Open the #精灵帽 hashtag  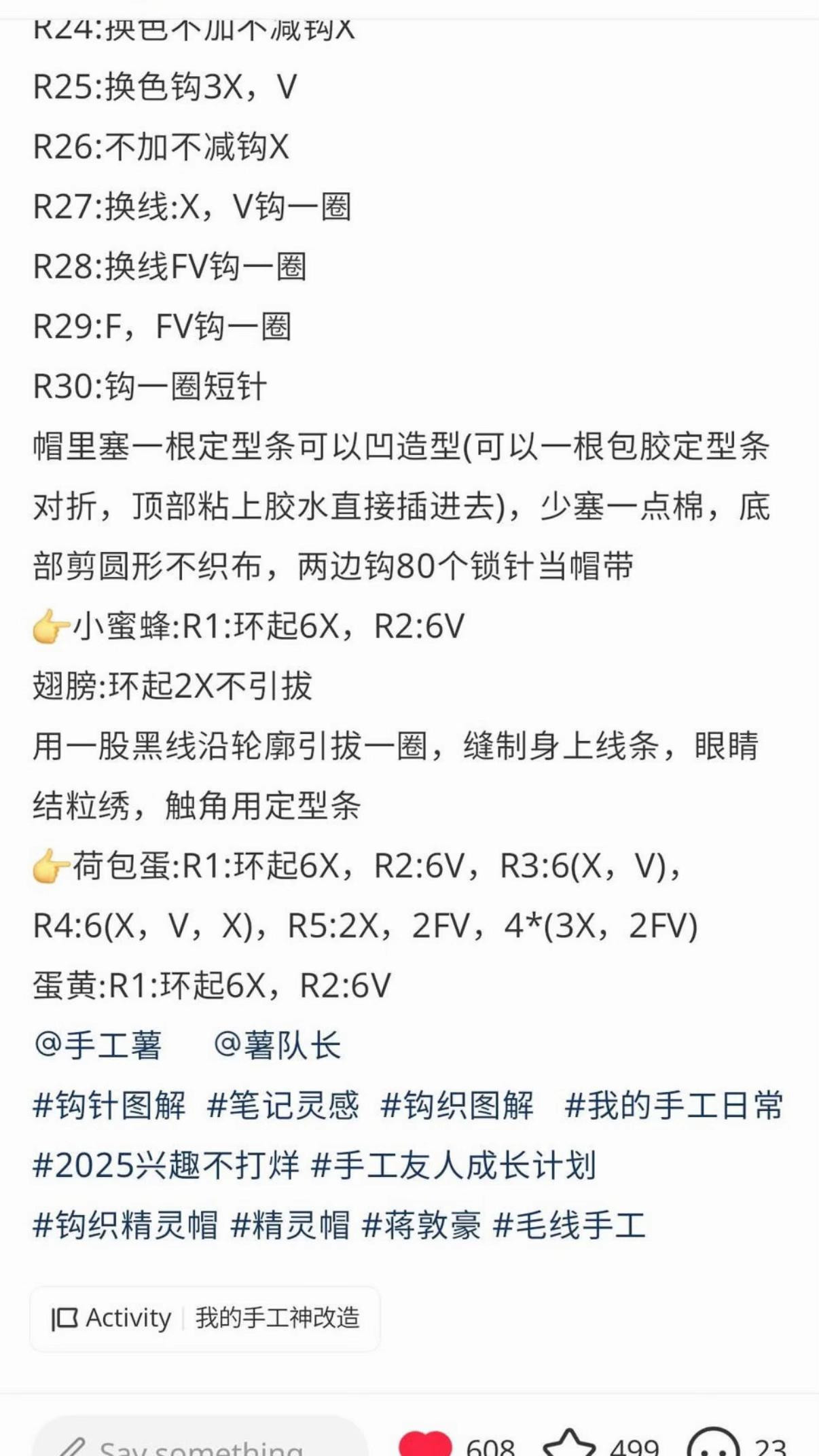point(290,1225)
